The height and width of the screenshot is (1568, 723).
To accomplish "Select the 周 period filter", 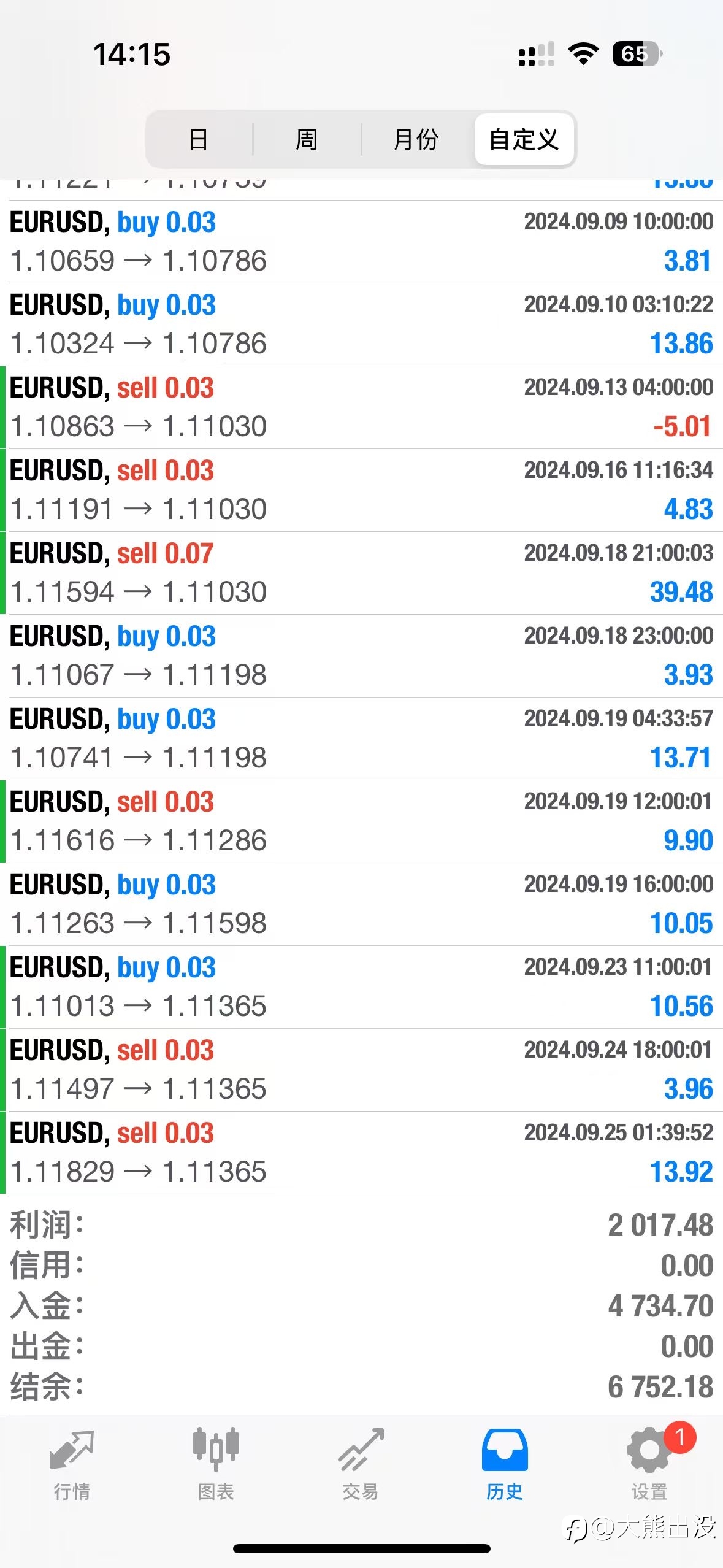I will click(307, 139).
